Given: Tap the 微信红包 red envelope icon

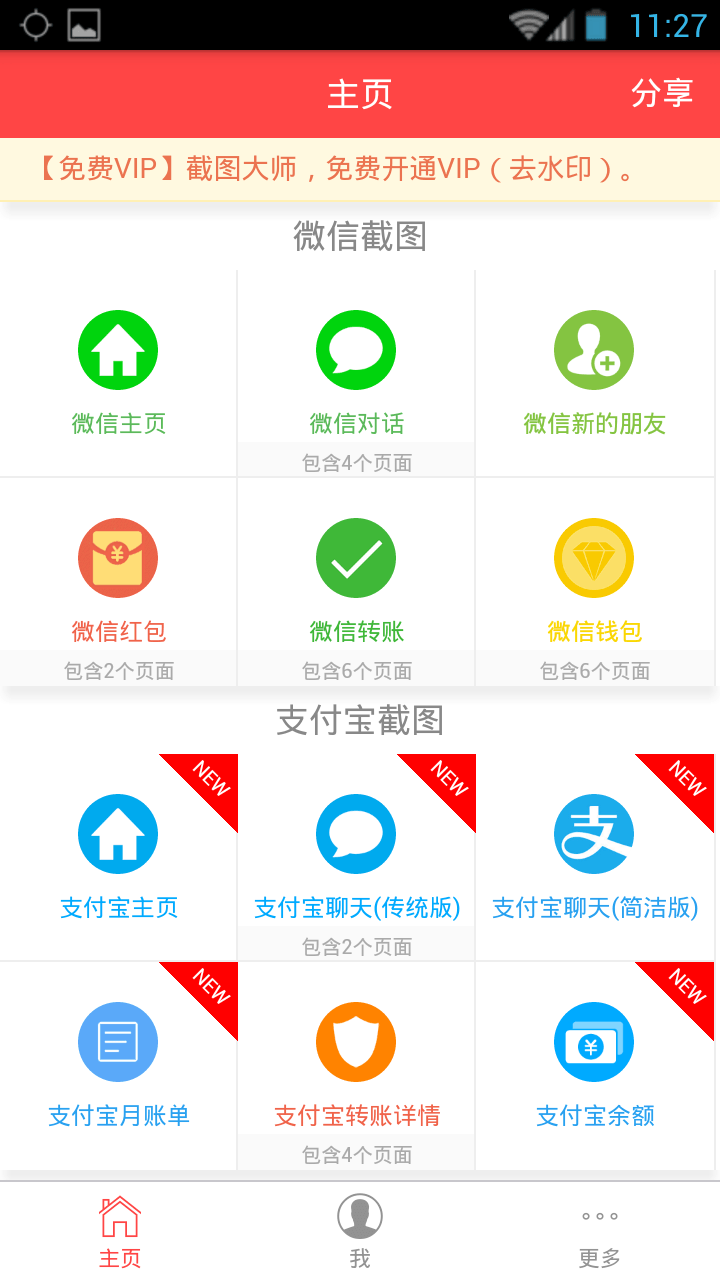Looking at the screenshot, I should [118, 558].
